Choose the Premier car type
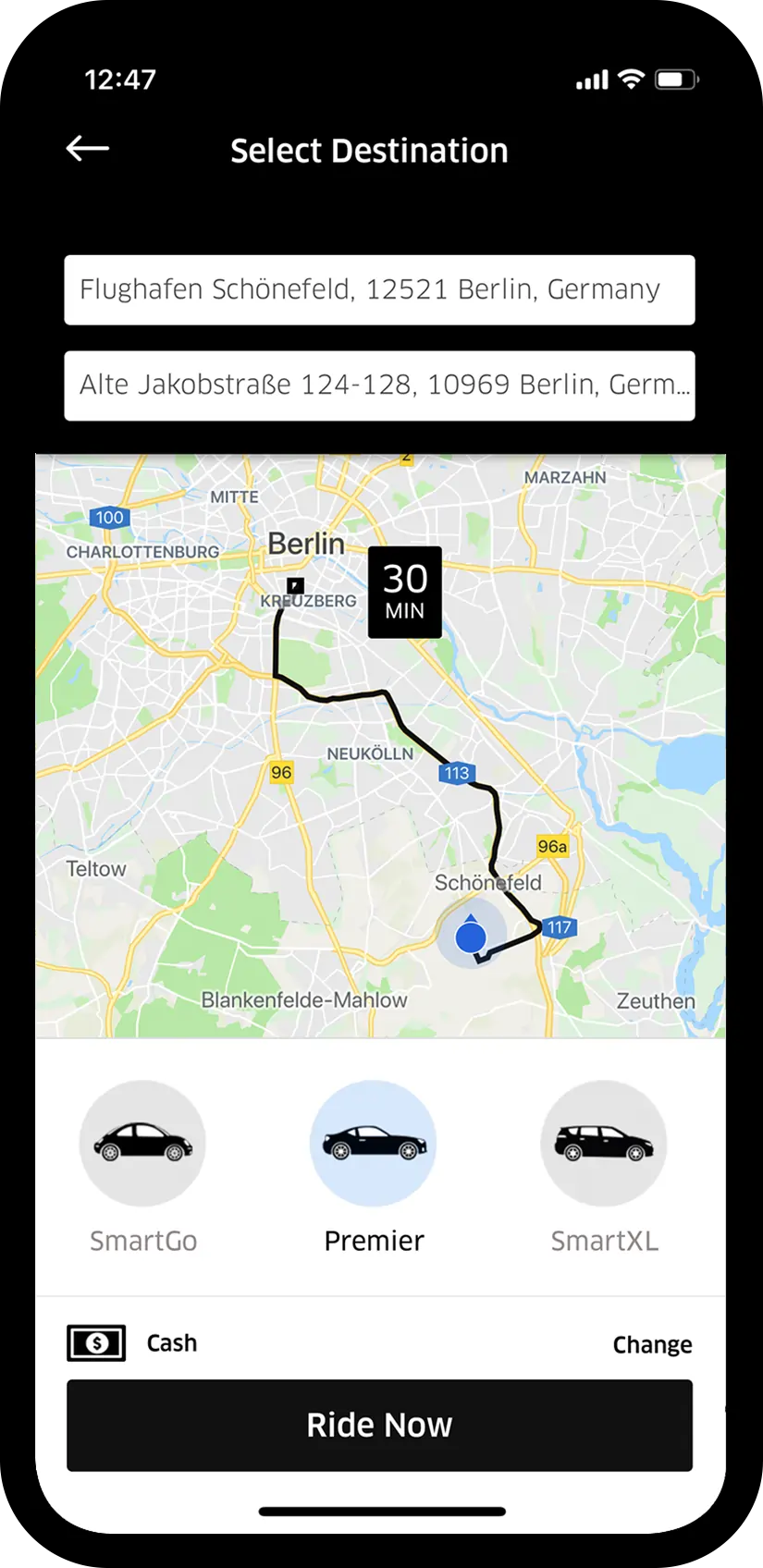Image resolution: width=763 pixels, height=1568 pixels. coord(374,1145)
